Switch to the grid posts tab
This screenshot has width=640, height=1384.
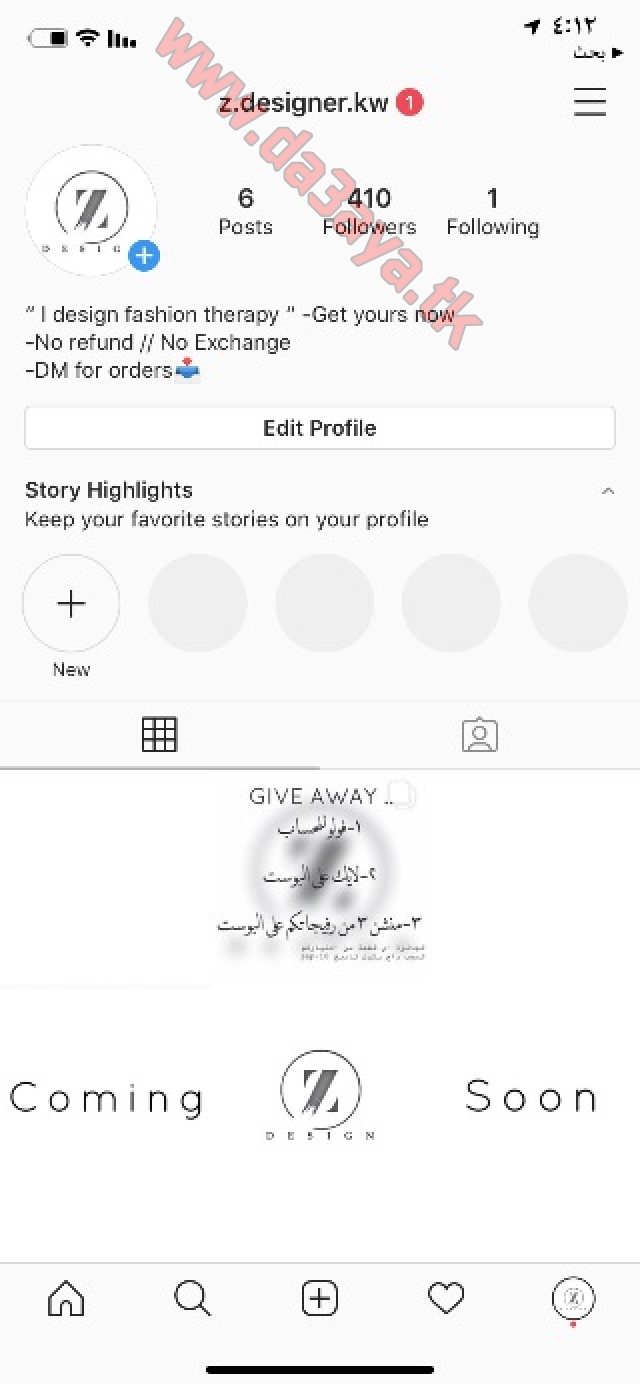(159, 735)
